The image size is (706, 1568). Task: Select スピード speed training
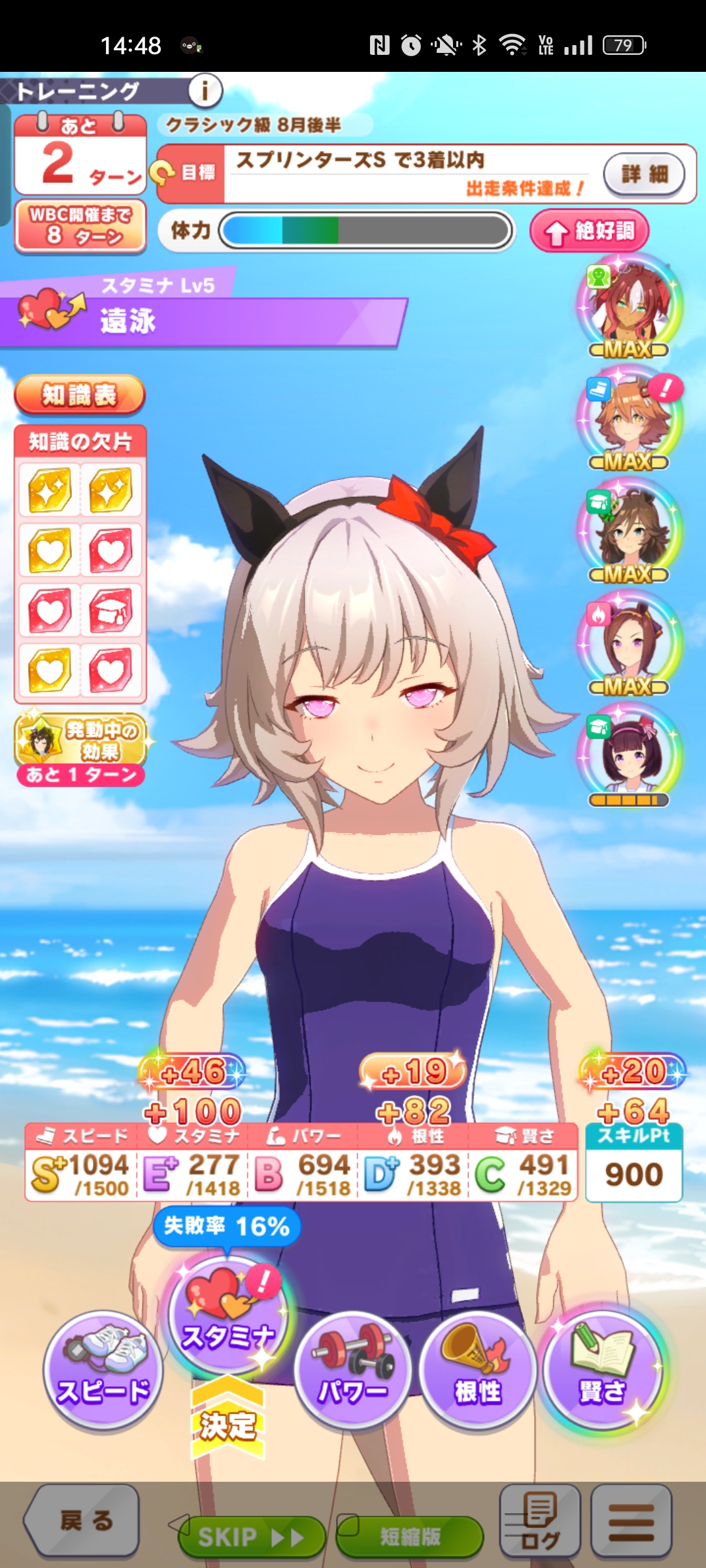click(103, 1371)
